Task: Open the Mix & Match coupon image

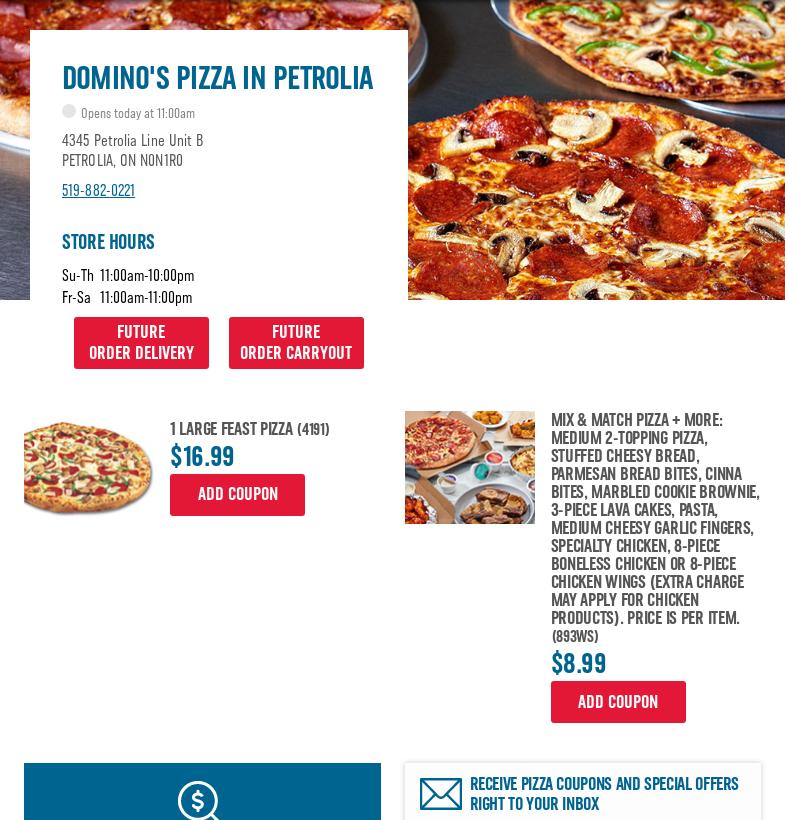Action: tap(470, 467)
